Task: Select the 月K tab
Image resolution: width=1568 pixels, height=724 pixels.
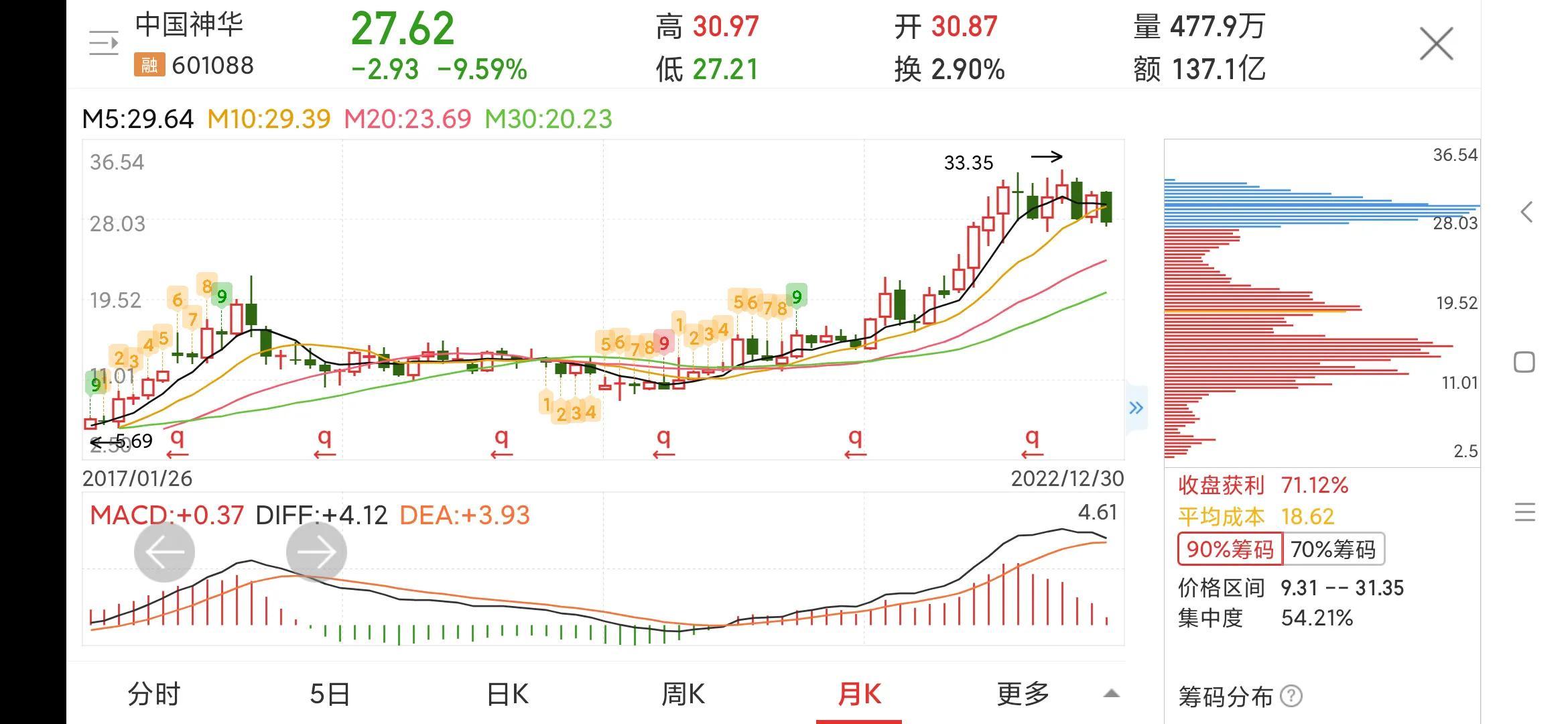Action: 859,694
